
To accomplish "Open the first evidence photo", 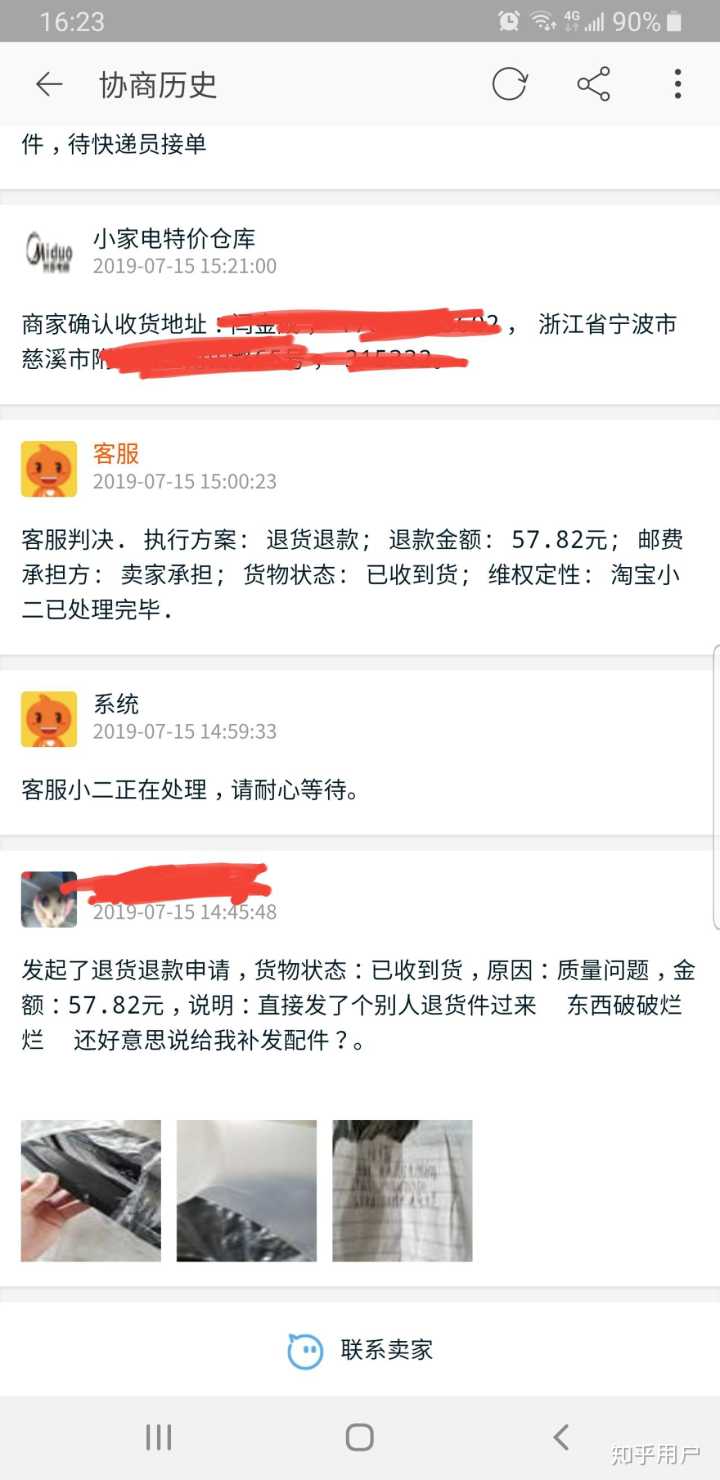I will [x=91, y=1190].
